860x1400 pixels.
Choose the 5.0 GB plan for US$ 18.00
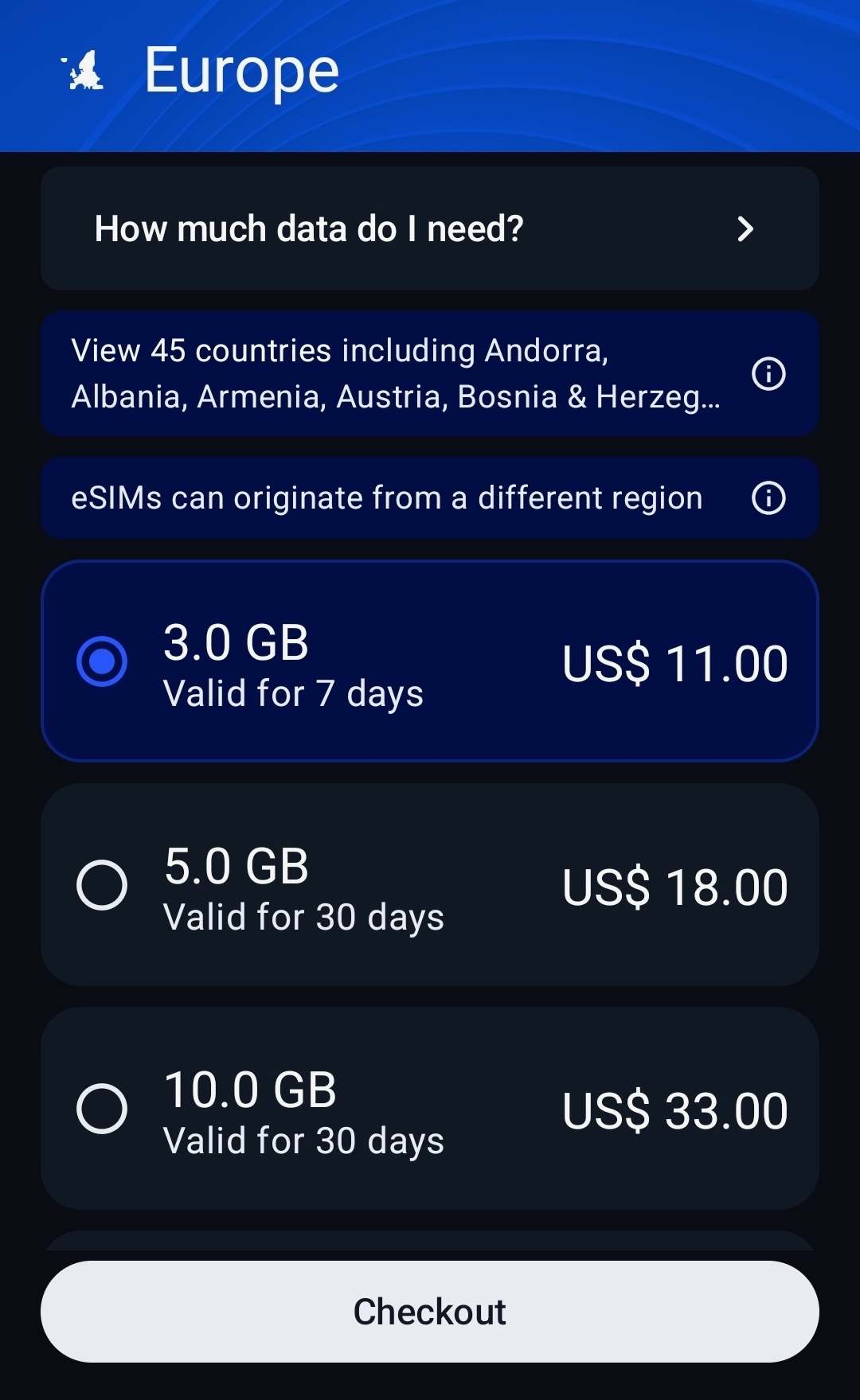point(429,885)
